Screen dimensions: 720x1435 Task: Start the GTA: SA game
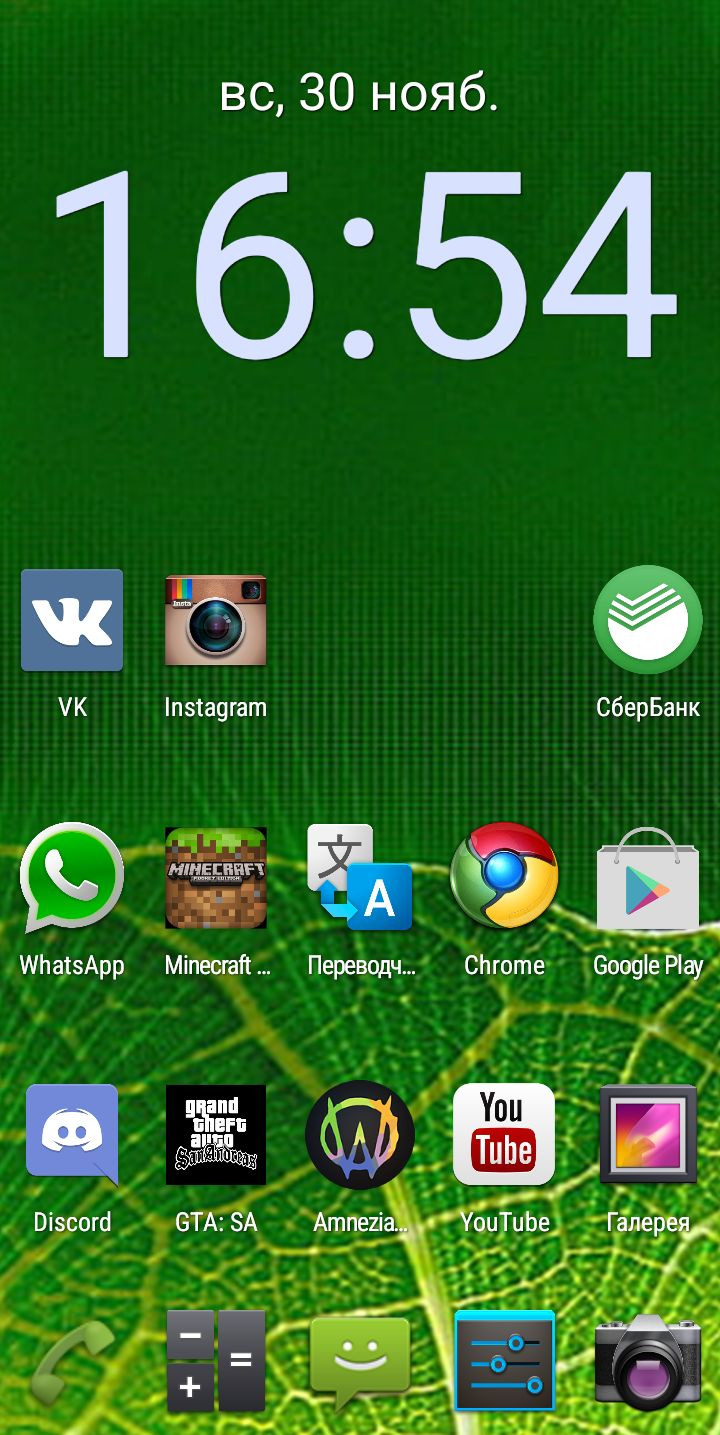[x=215, y=1134]
